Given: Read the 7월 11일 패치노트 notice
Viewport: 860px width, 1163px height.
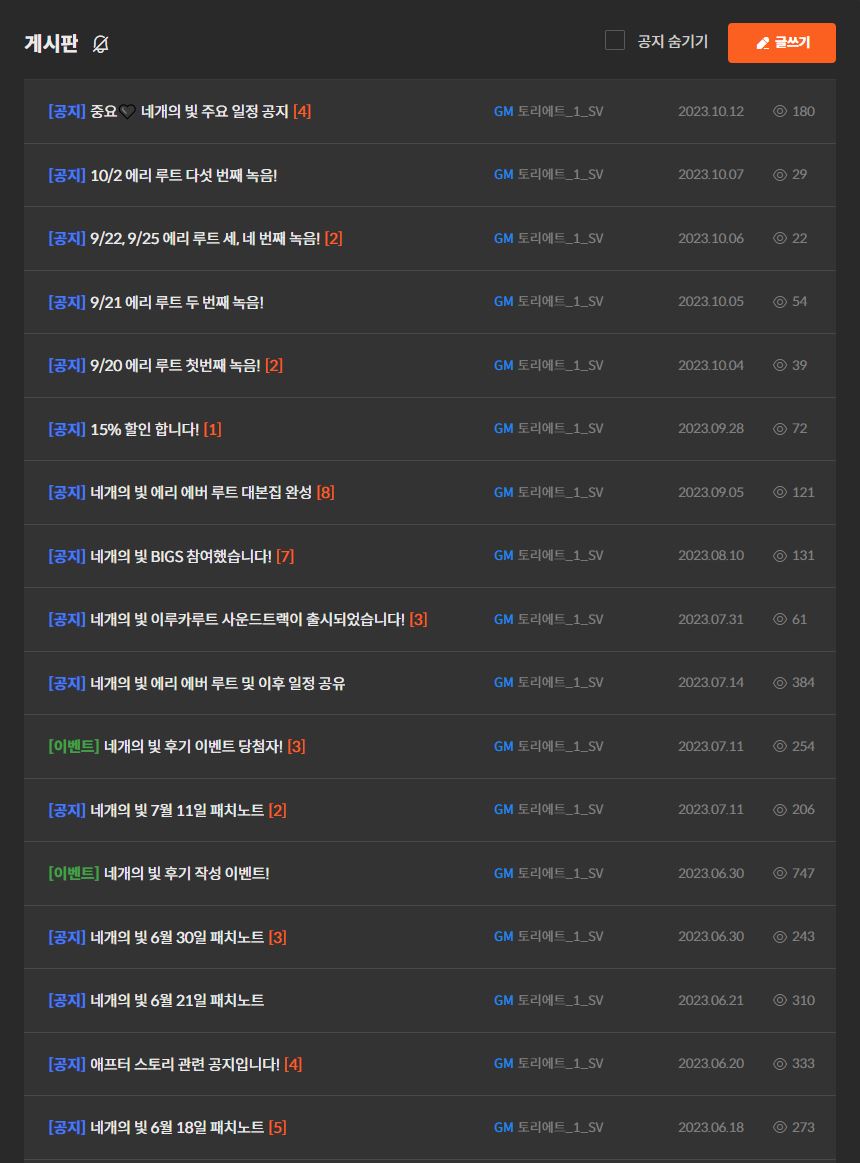Looking at the screenshot, I should click(x=177, y=810).
